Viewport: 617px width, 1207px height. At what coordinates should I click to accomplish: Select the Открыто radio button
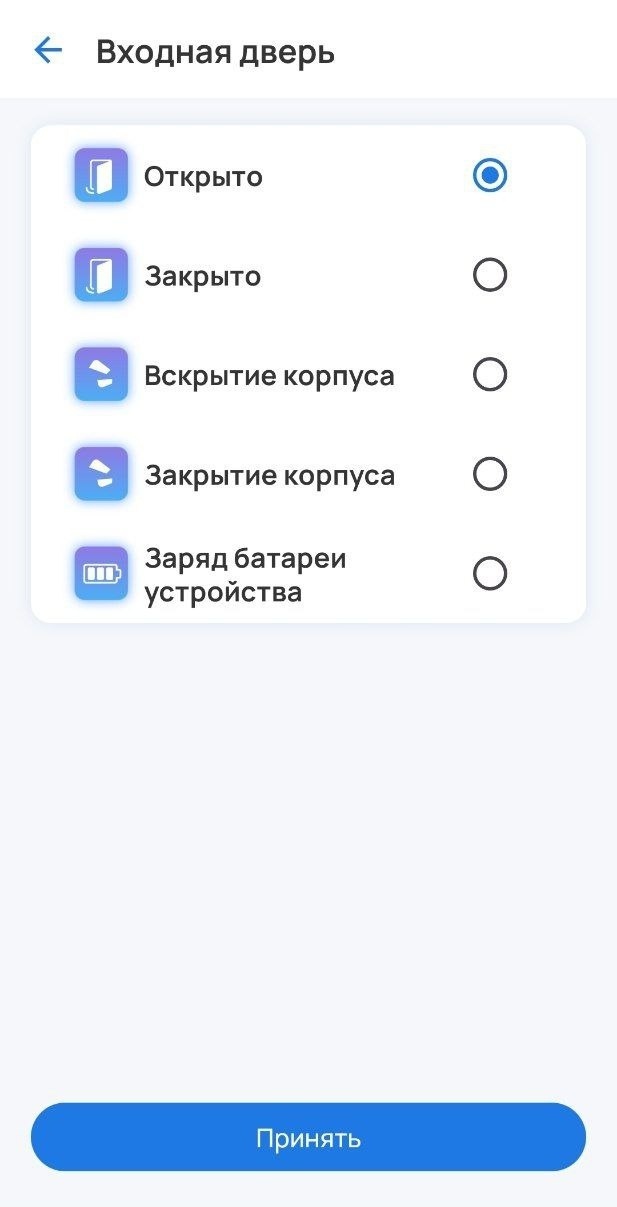[x=489, y=176]
